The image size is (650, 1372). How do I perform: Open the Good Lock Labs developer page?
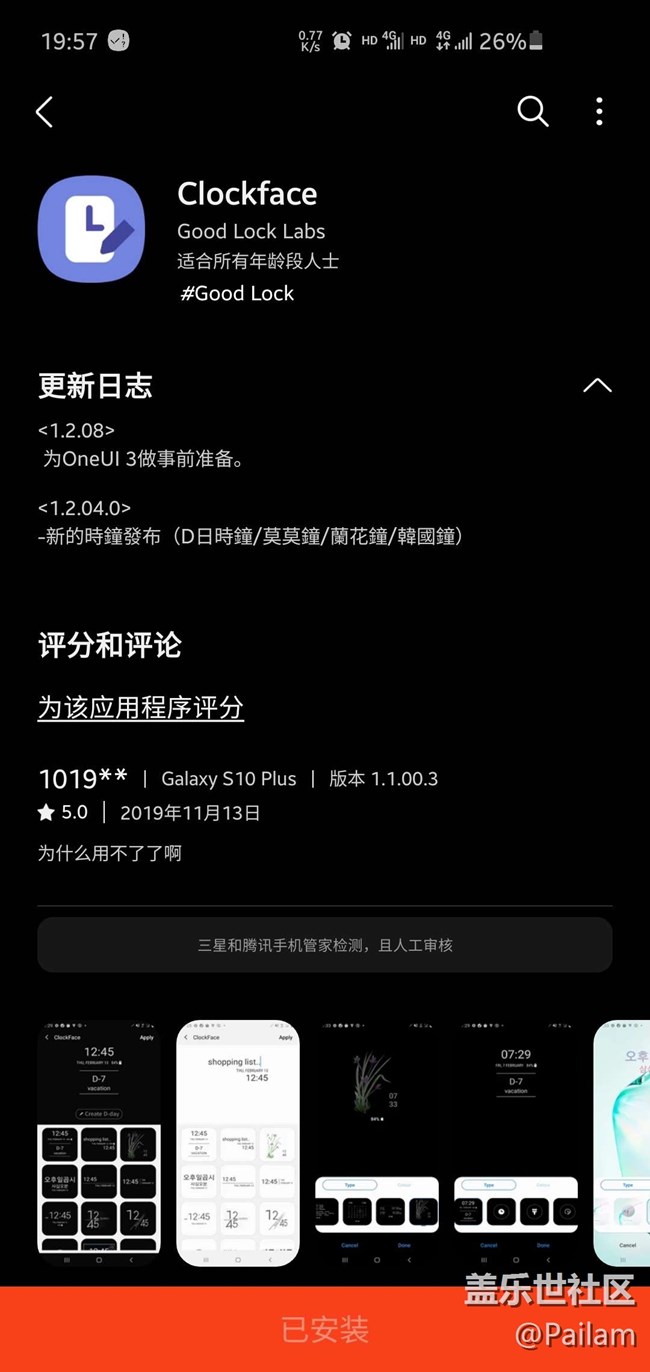[251, 231]
